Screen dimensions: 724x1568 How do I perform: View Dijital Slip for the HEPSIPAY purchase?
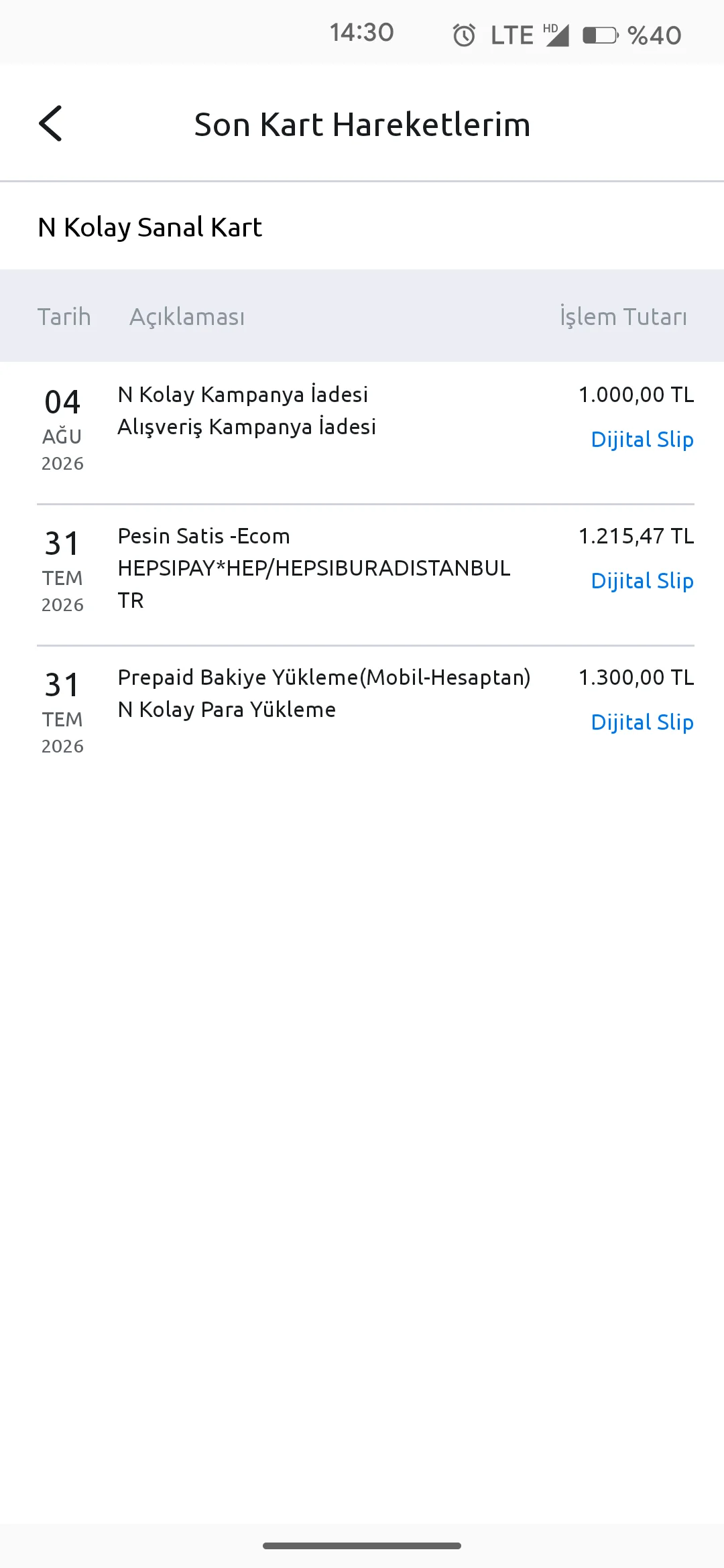pos(642,582)
